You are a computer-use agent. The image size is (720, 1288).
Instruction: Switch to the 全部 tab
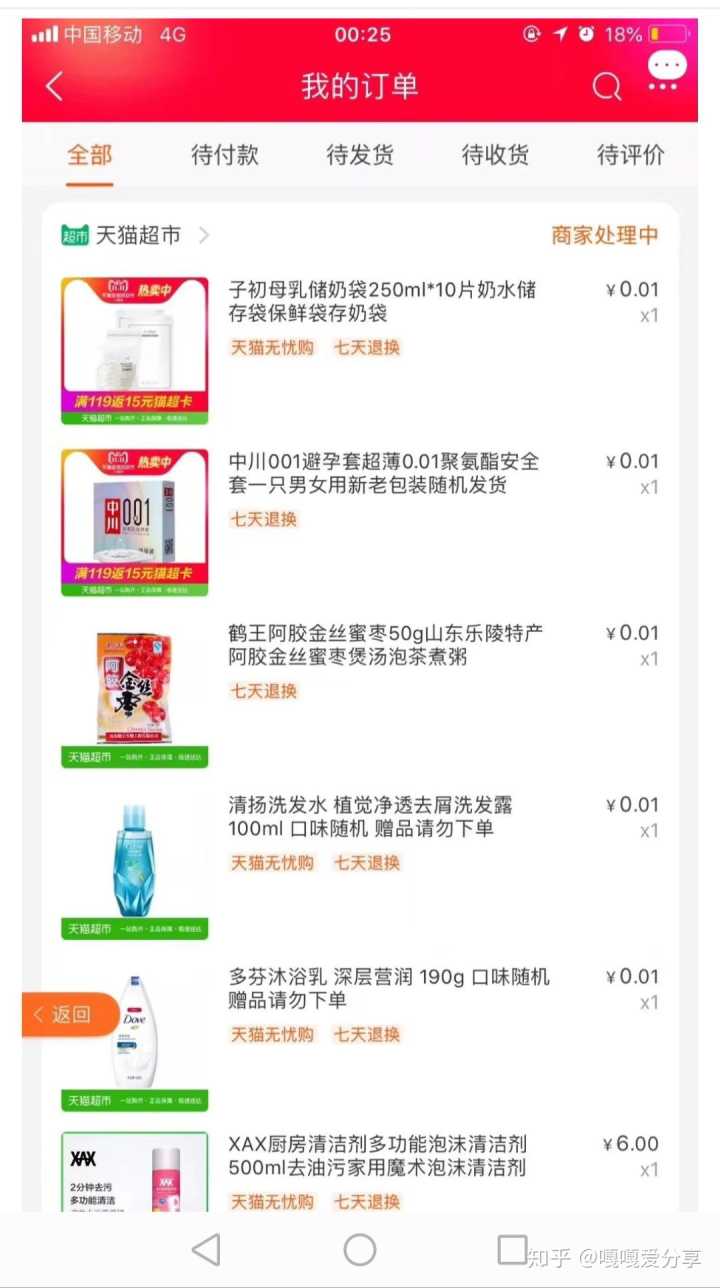pyautogui.click(x=90, y=155)
